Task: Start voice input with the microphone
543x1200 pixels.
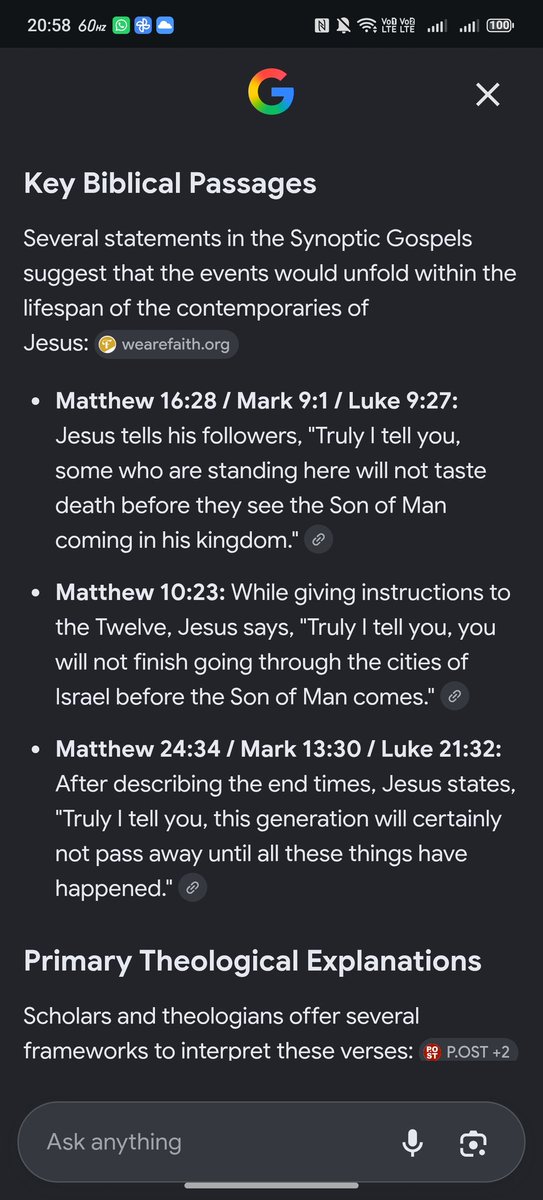Action: tap(412, 1142)
